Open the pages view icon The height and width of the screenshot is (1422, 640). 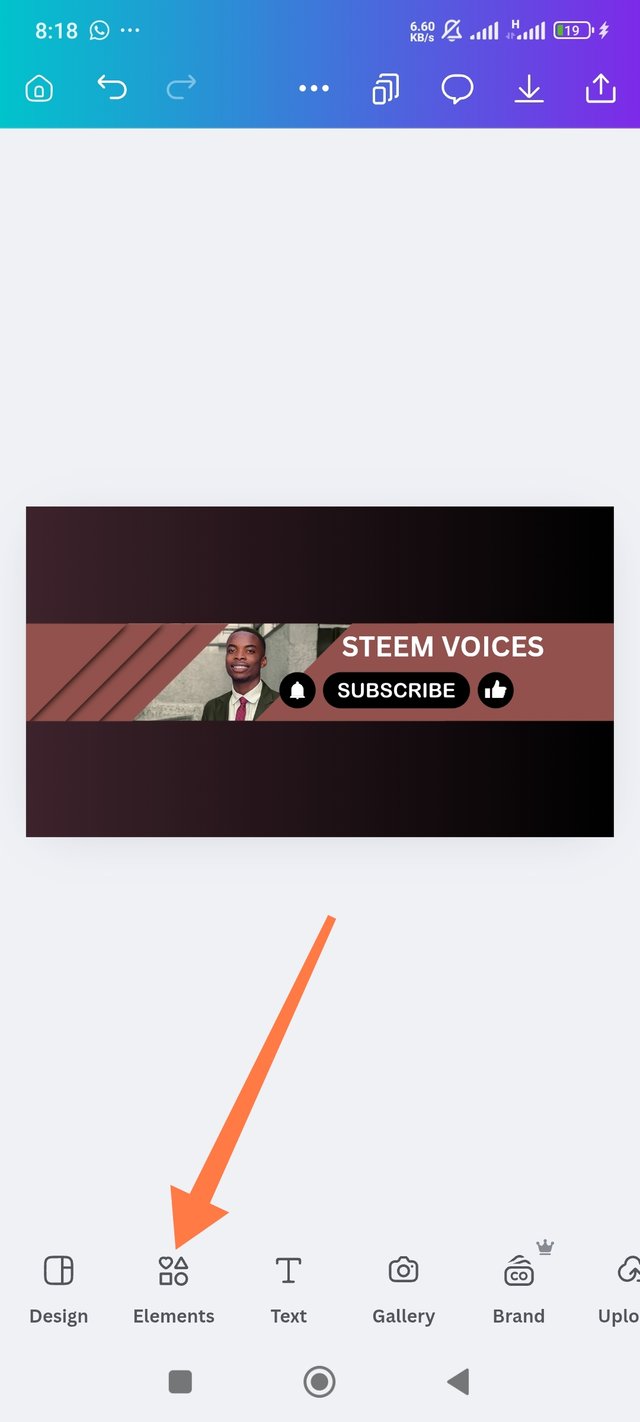[384, 89]
